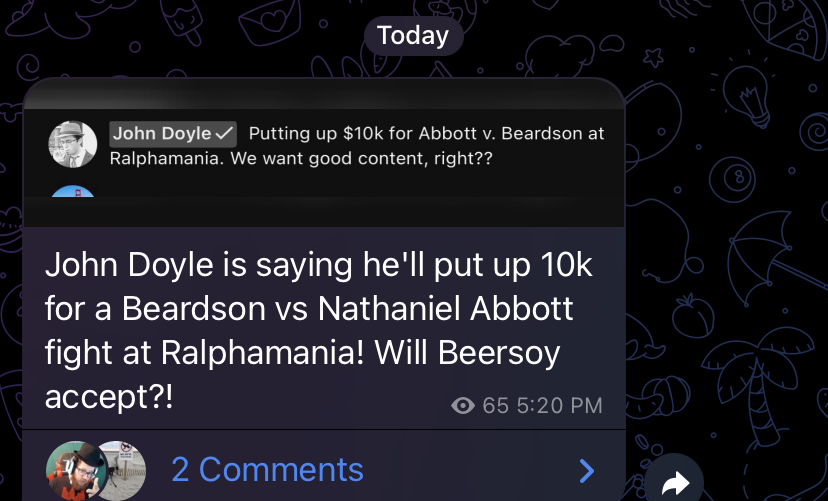Open the John Doyle screenshot image
828x501 pixels.
[324, 153]
